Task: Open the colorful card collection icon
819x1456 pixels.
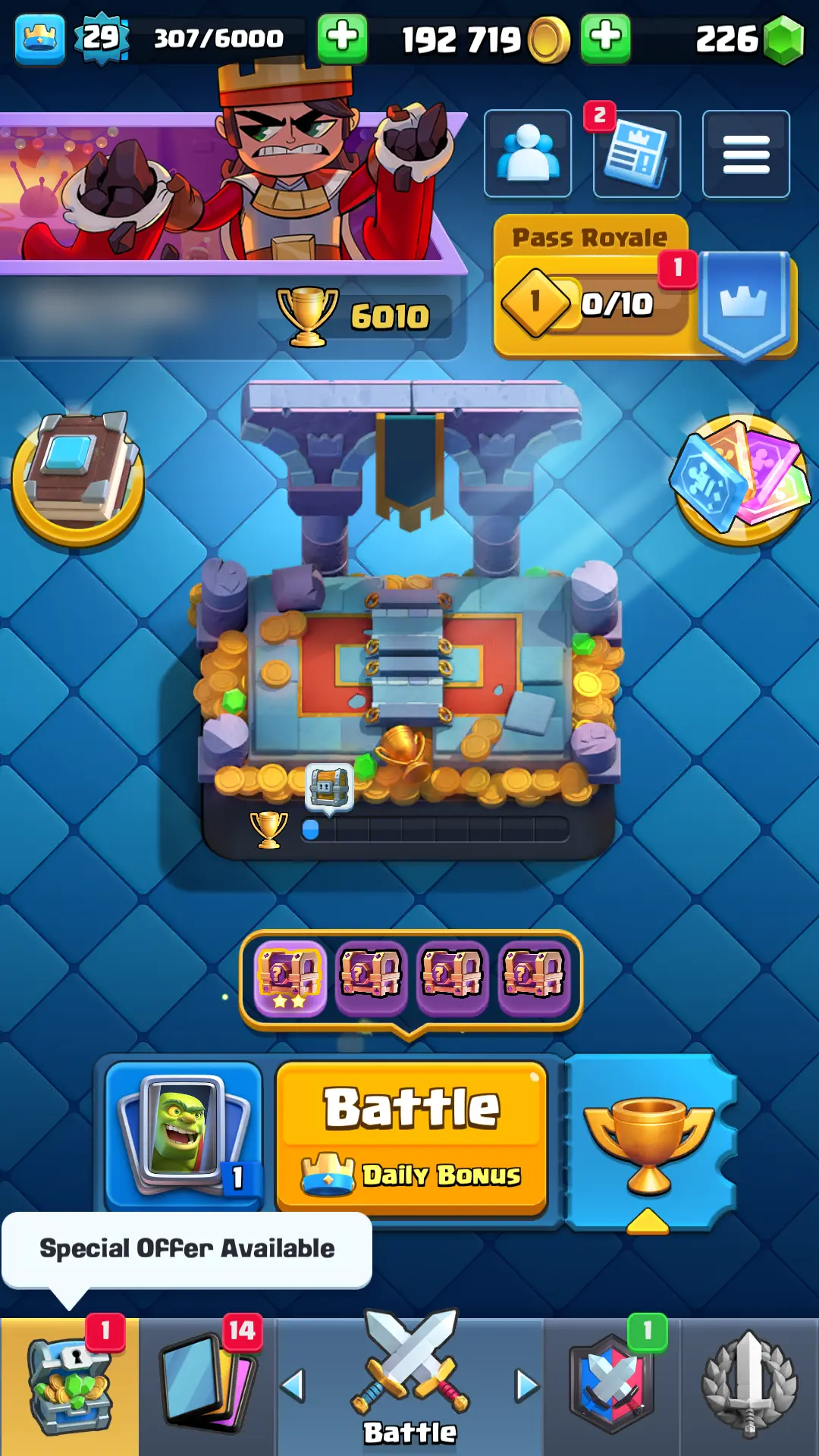Action: point(740,478)
